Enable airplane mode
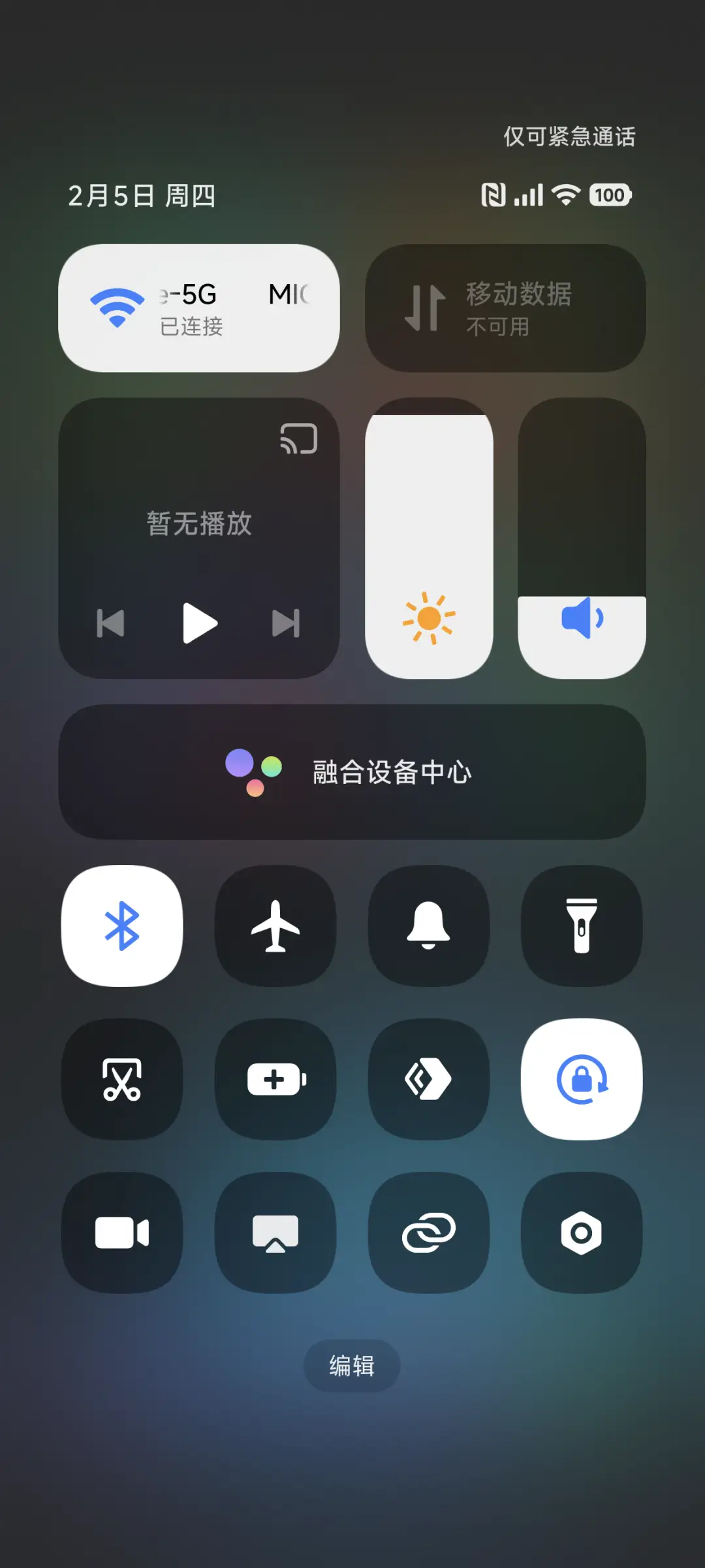The image size is (705, 1568). pyautogui.click(x=275, y=927)
